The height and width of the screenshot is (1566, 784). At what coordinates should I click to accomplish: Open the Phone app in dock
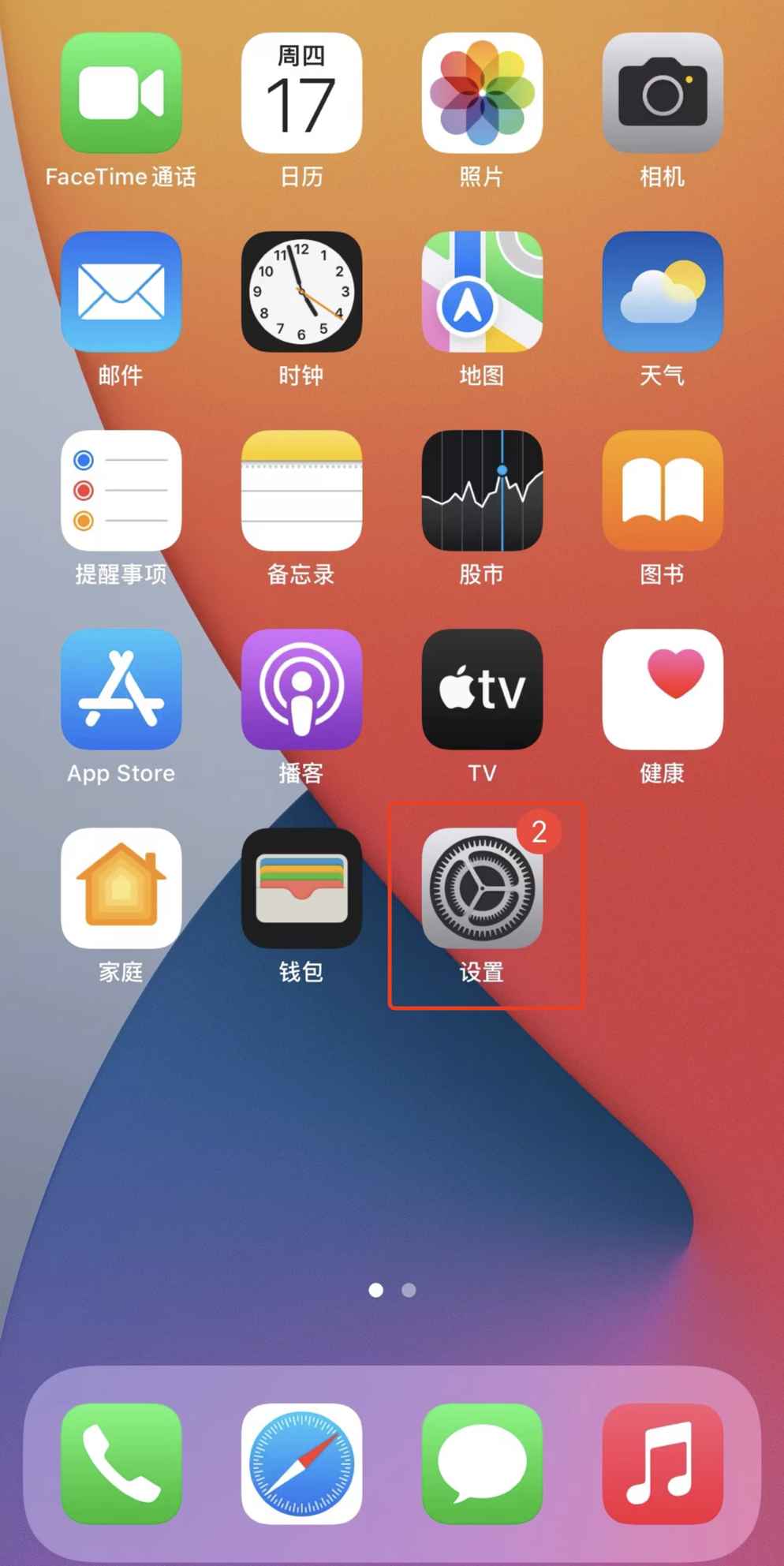(121, 1463)
